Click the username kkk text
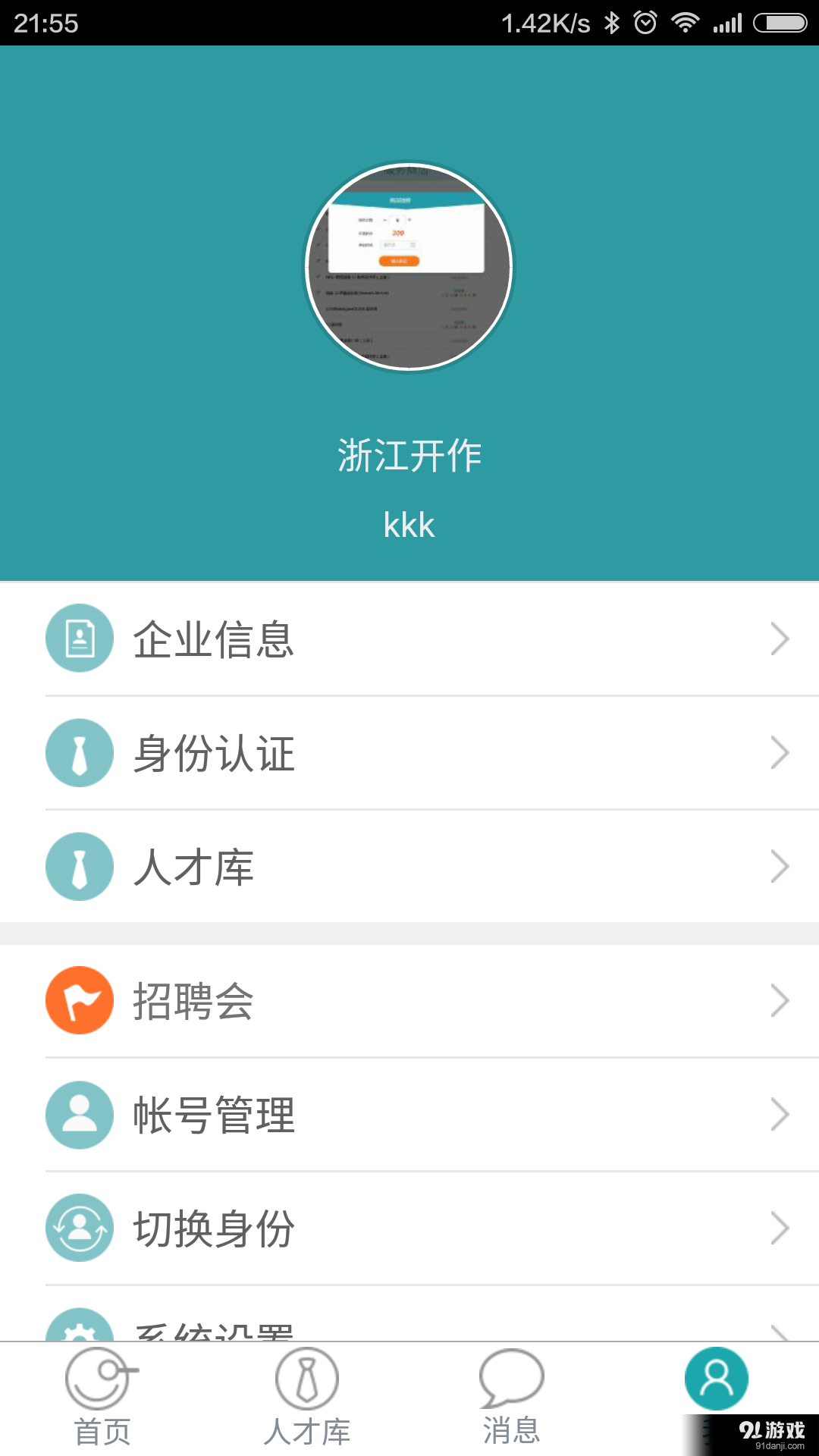Image resolution: width=819 pixels, height=1456 pixels. pos(409,524)
